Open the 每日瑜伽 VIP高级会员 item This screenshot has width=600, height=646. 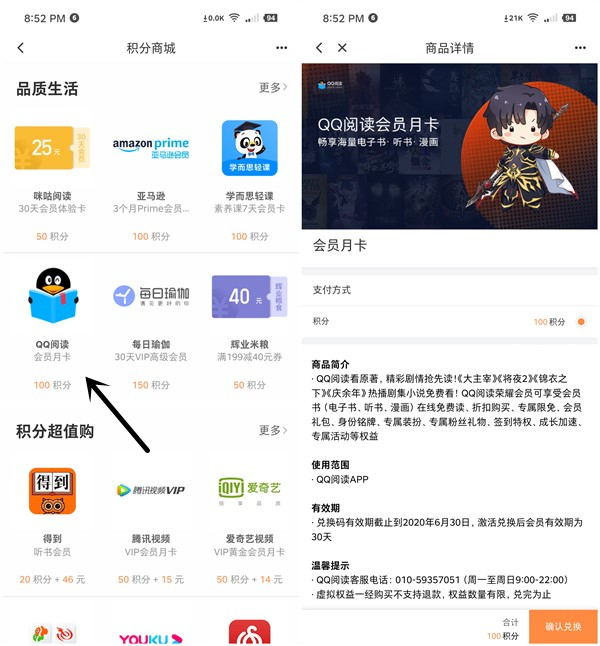coord(151,322)
